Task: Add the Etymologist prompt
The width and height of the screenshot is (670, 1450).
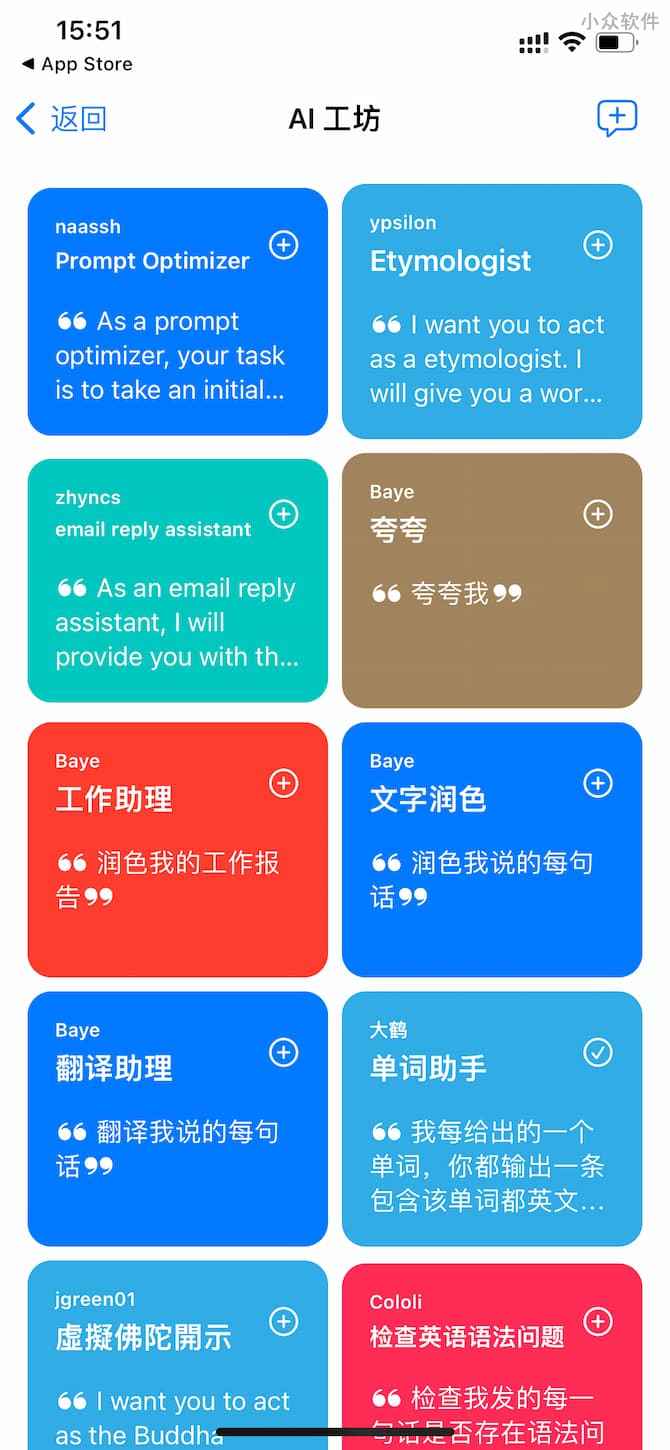Action: pos(598,245)
